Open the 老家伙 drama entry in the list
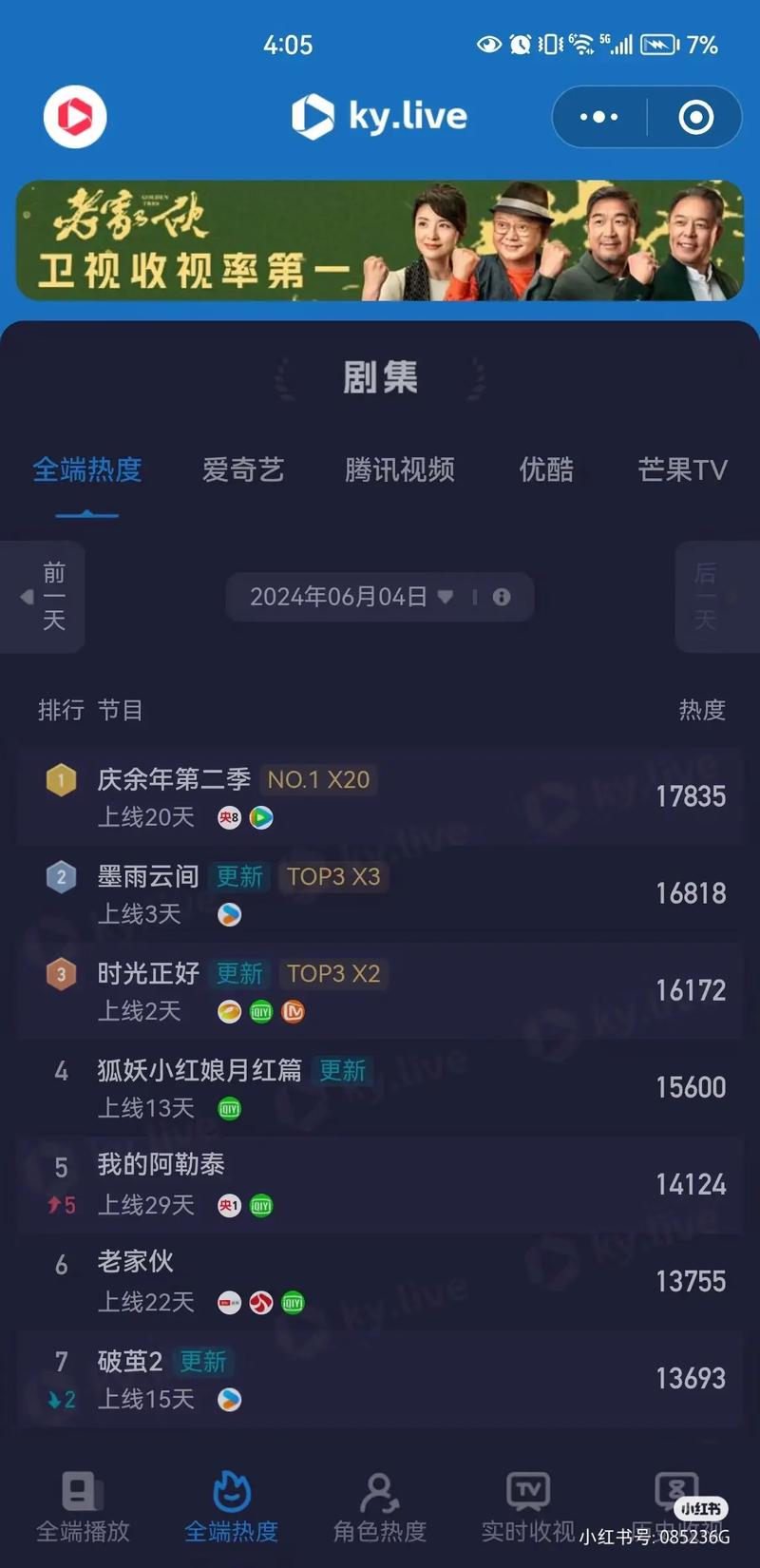The width and height of the screenshot is (760, 1568). pos(135,1262)
